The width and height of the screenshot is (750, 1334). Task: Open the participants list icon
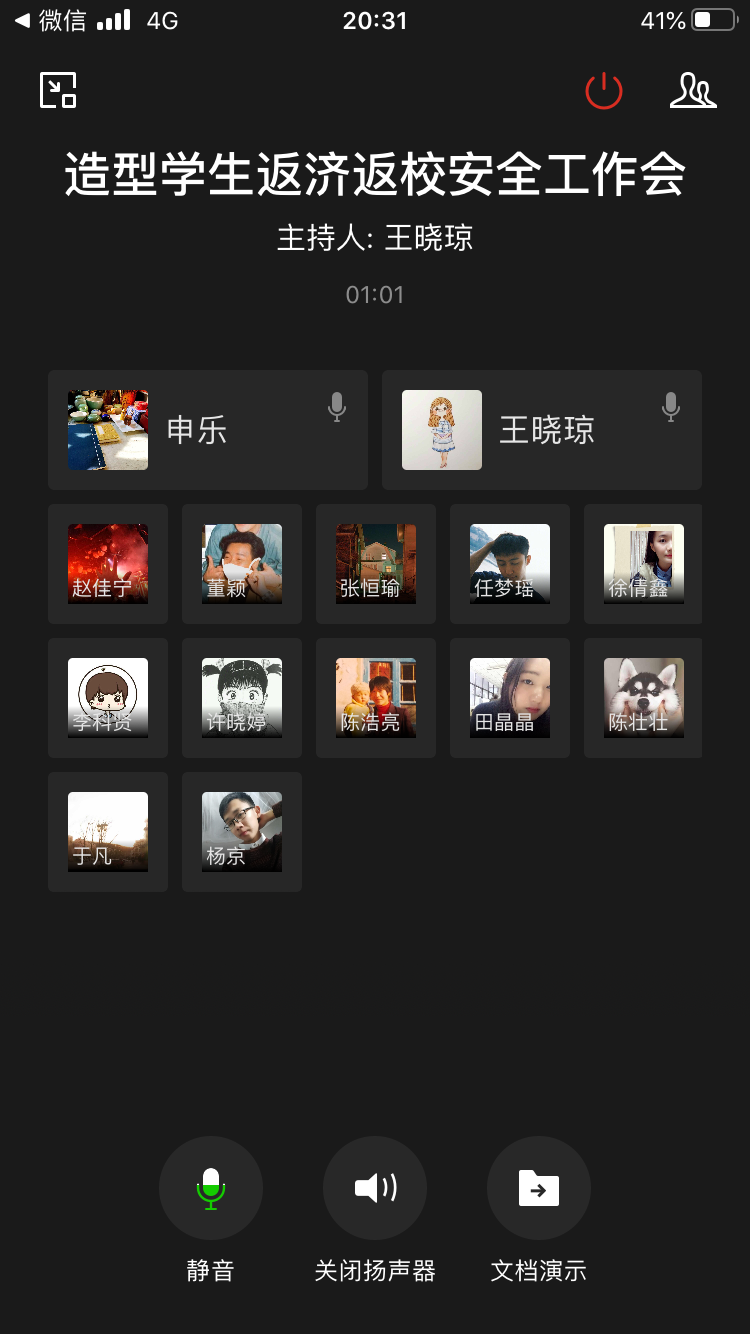(693, 91)
